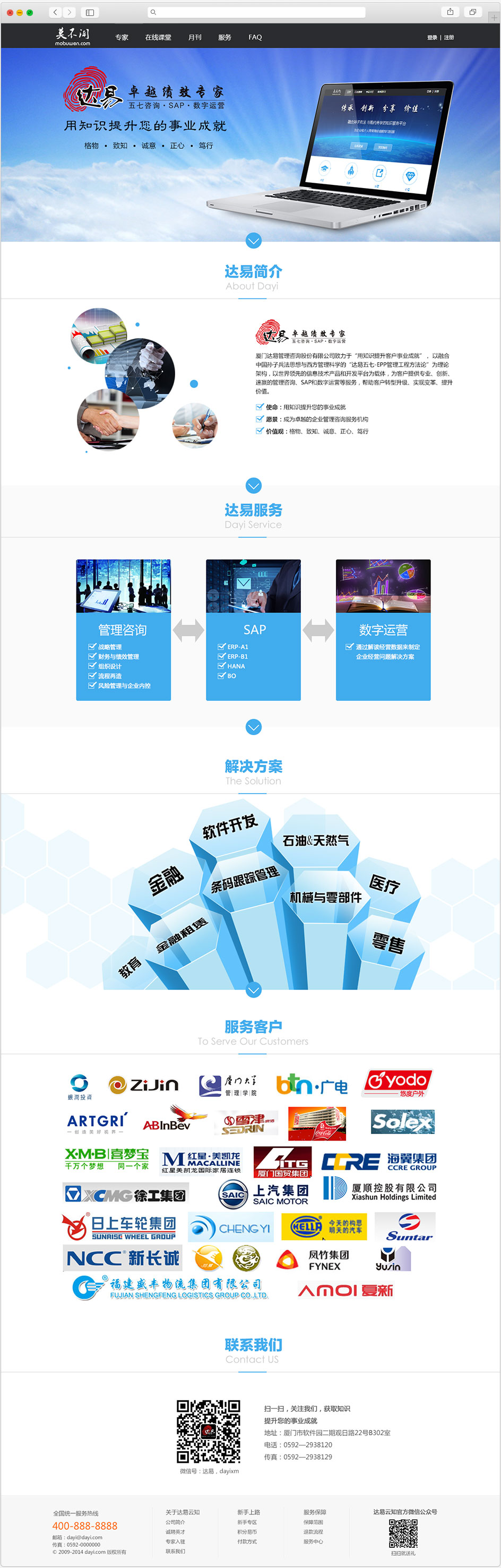
Task: Go back with the browser back arrow
Action: (55, 12)
